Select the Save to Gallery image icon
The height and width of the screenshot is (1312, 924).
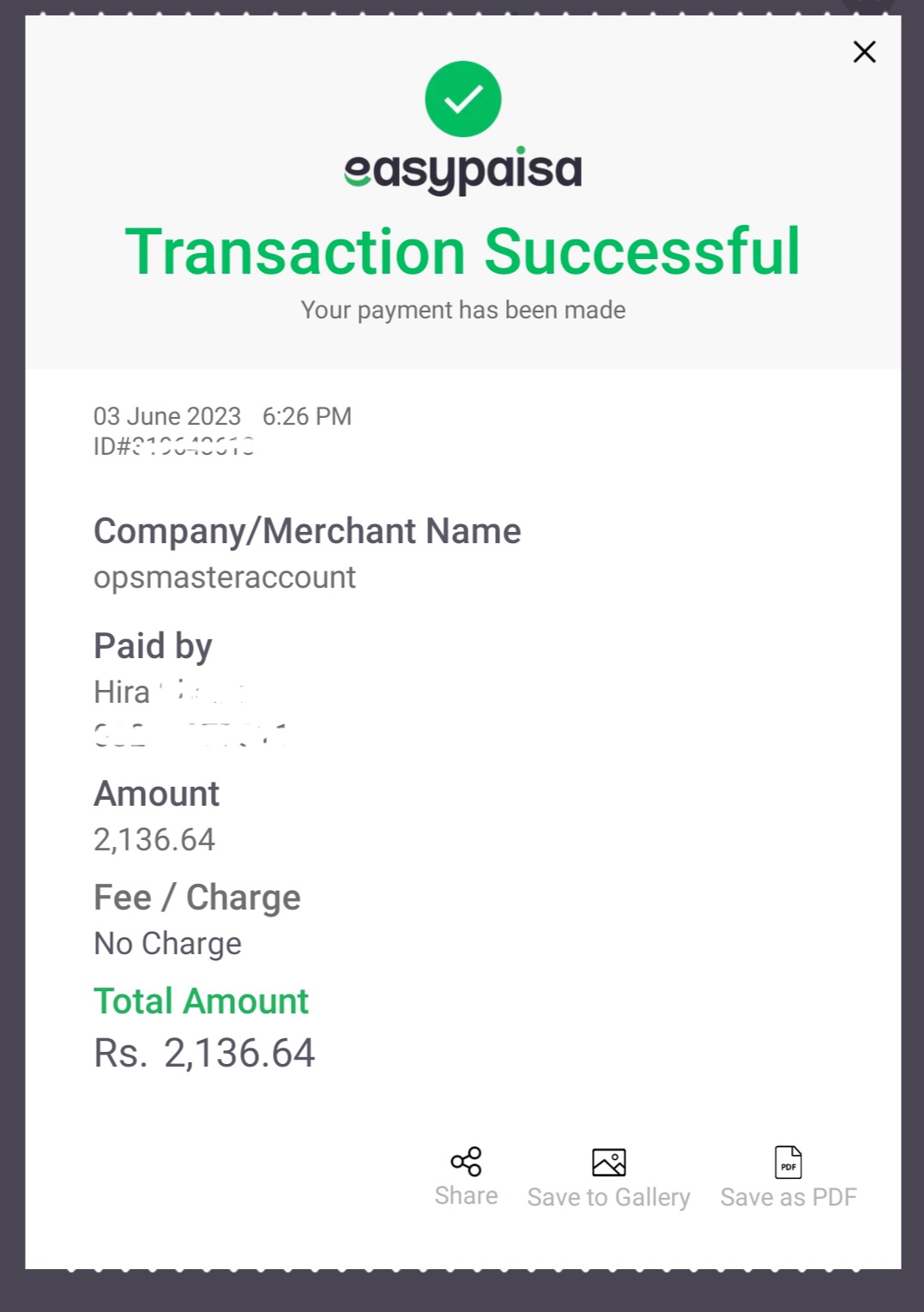[x=610, y=1163]
